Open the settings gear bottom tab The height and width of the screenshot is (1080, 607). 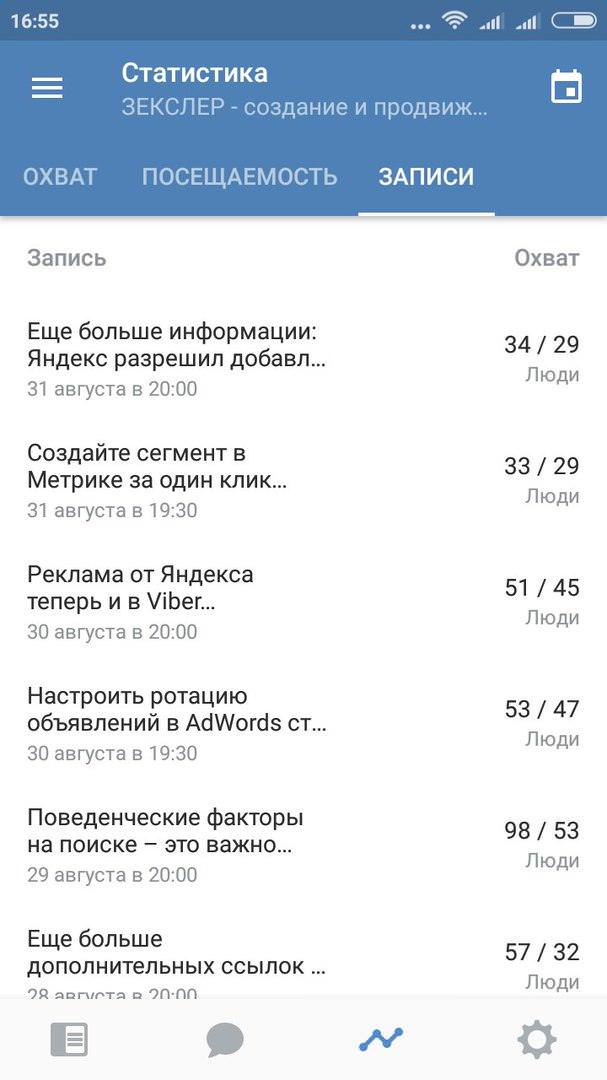[537, 1039]
